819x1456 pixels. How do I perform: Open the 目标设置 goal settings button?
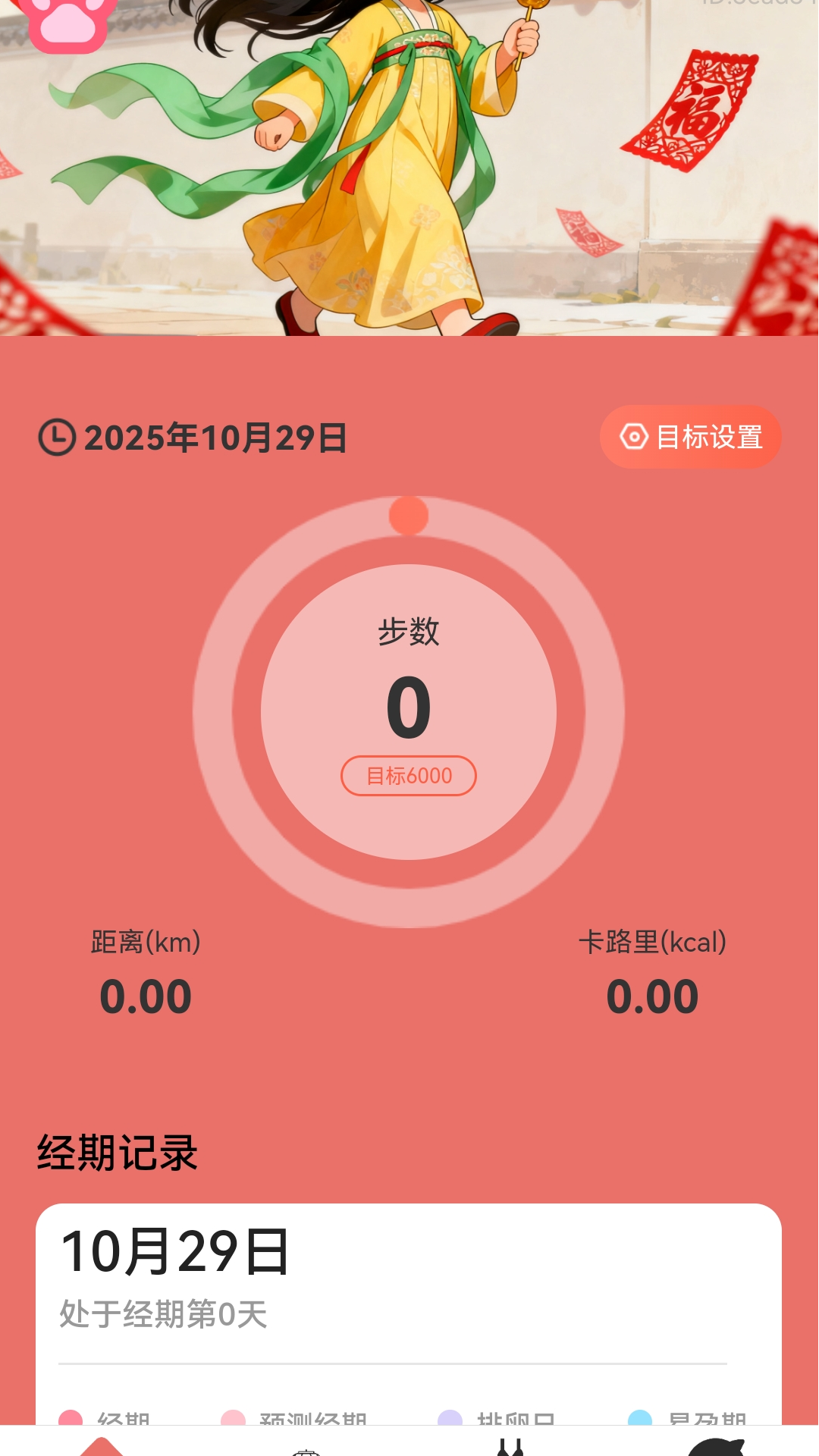click(x=690, y=438)
